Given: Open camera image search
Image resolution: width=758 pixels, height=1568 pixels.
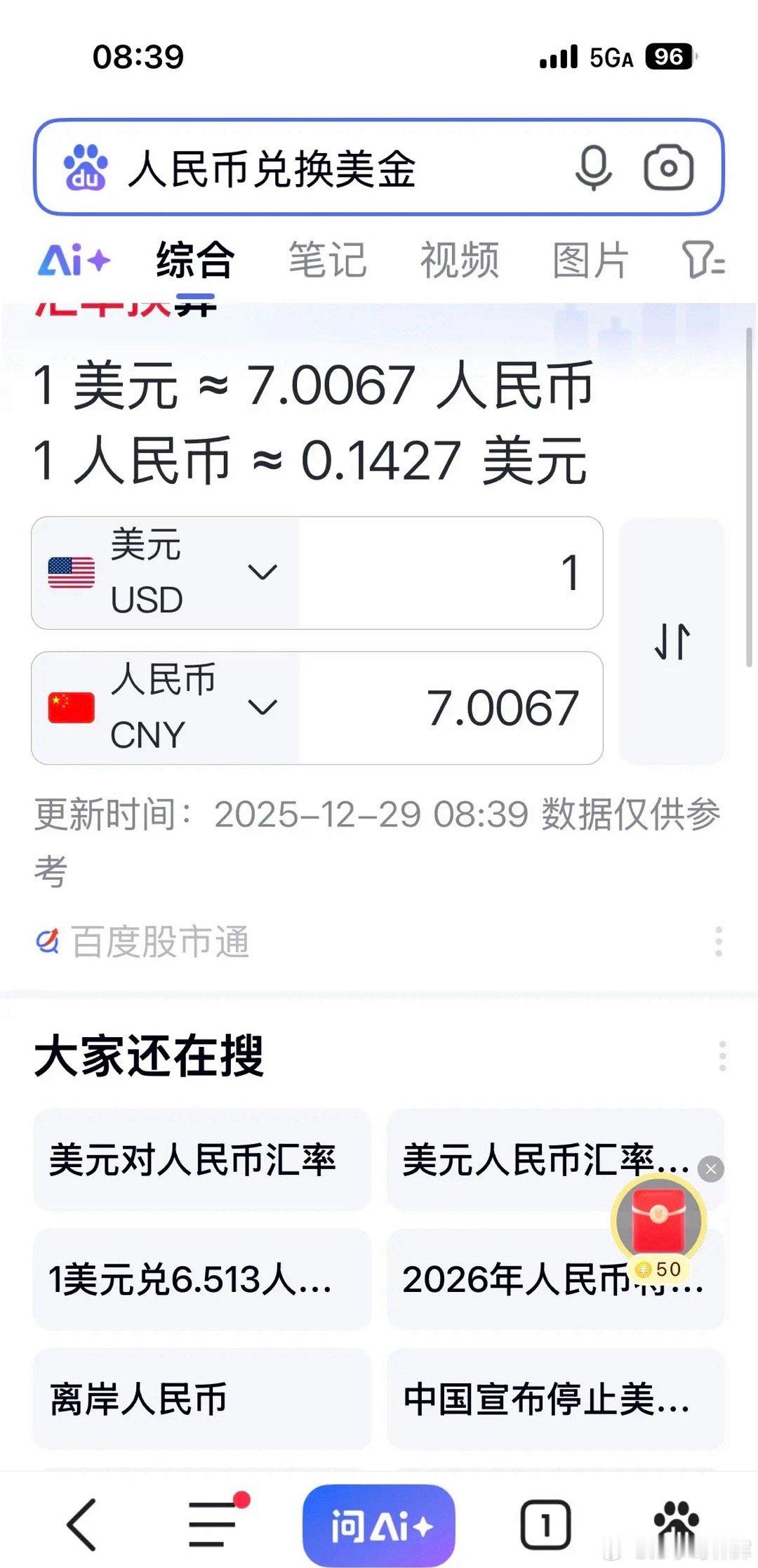Looking at the screenshot, I should (x=668, y=168).
